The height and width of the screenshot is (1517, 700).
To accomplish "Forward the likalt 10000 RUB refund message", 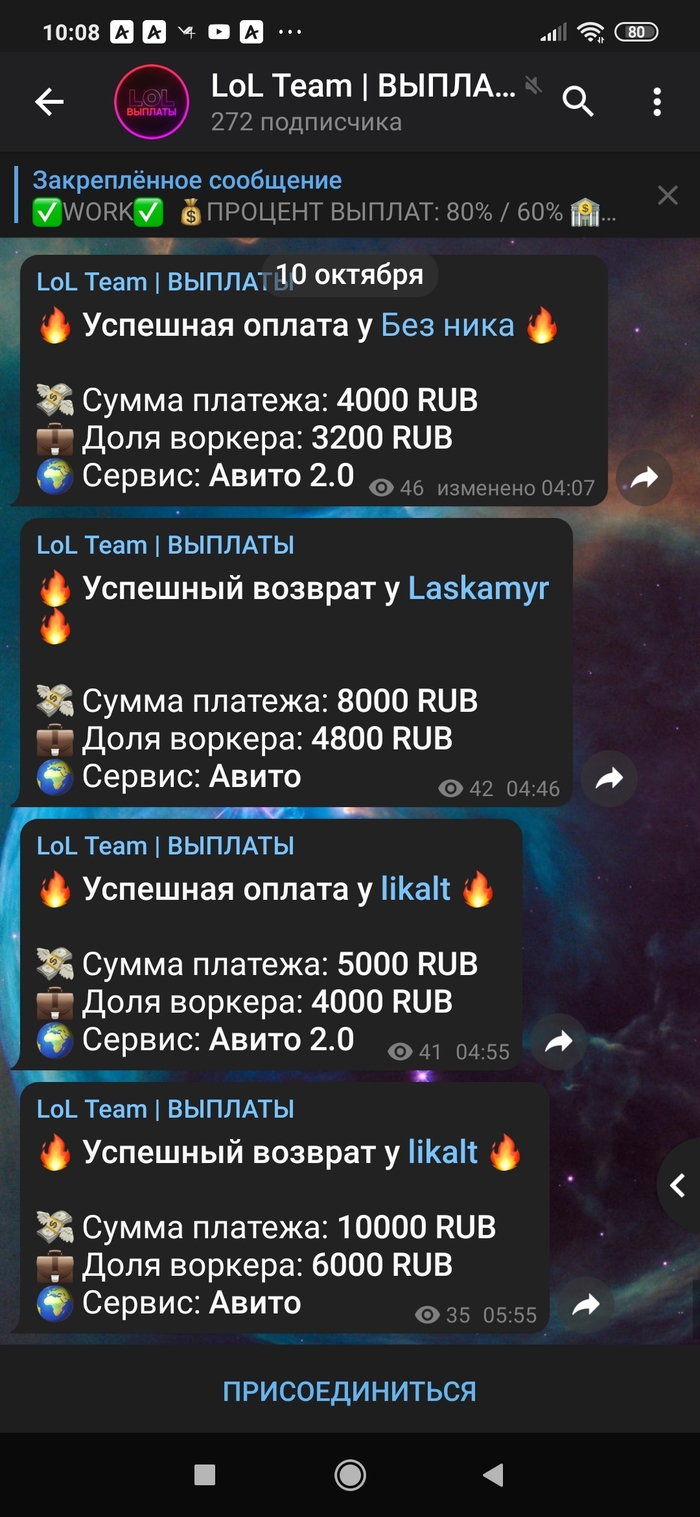I will [585, 1305].
